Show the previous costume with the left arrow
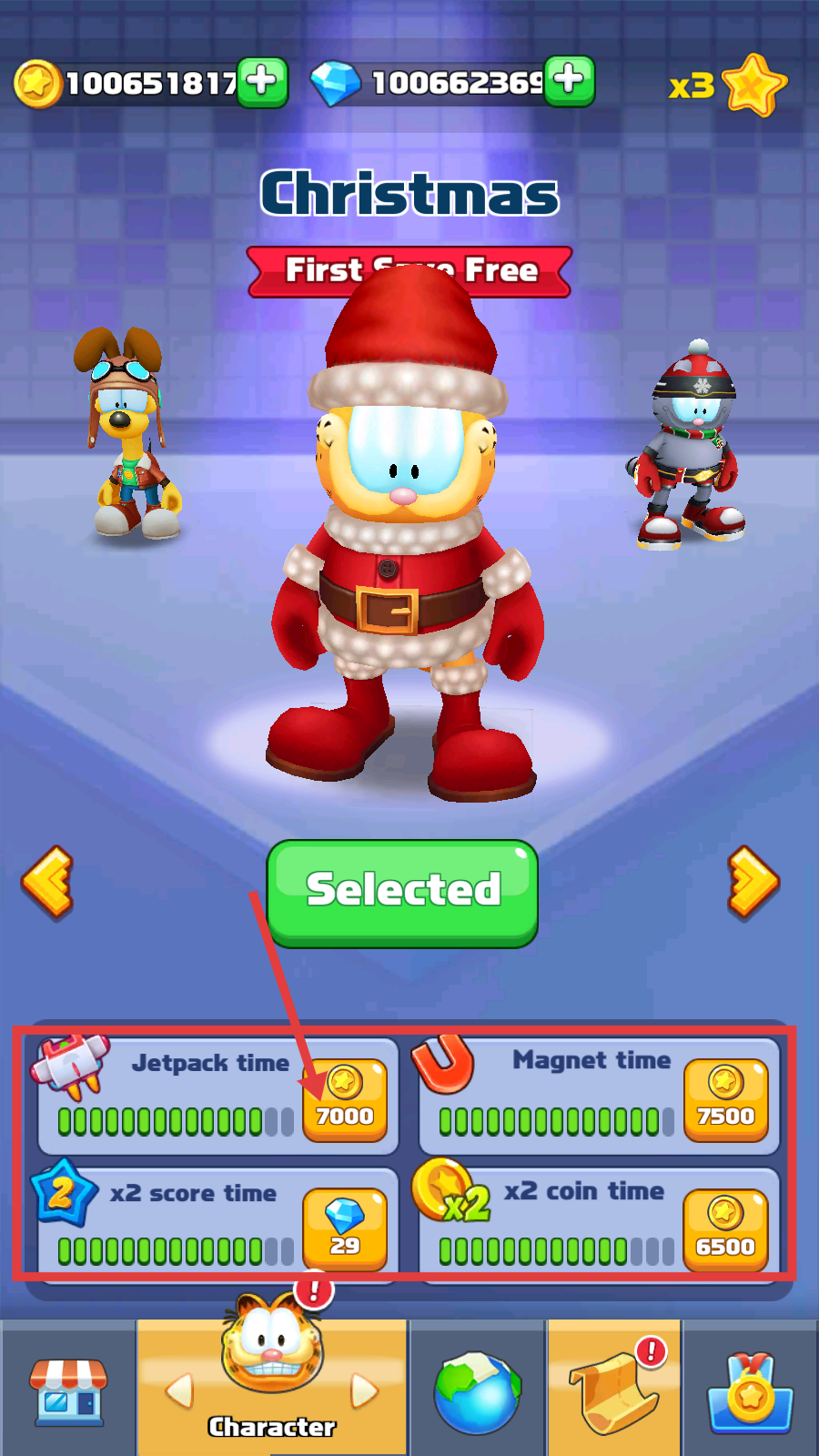819x1456 pixels. pos(47,881)
